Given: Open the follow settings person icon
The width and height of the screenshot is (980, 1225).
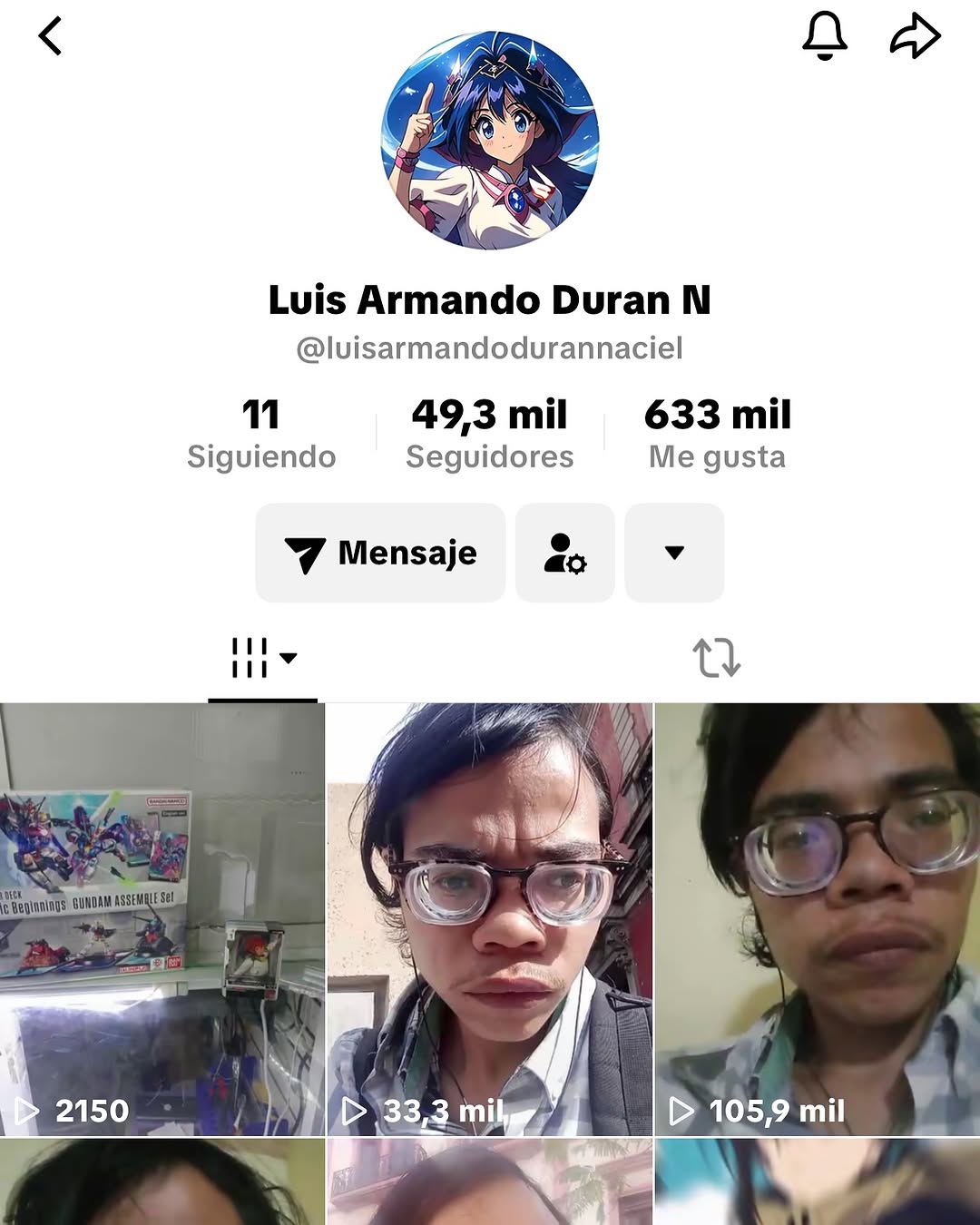Looking at the screenshot, I should click(564, 553).
